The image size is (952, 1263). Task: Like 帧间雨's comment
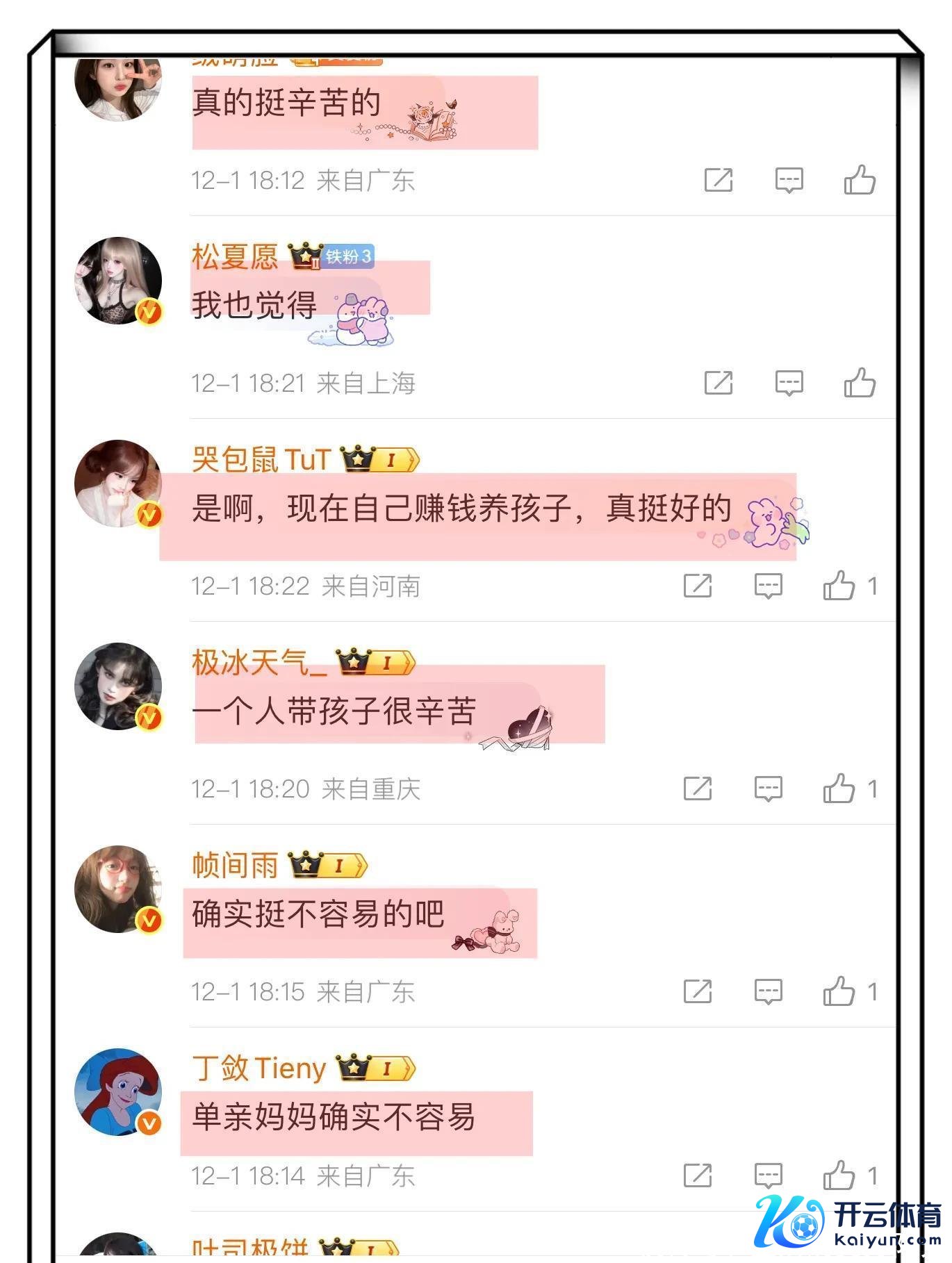tap(839, 991)
